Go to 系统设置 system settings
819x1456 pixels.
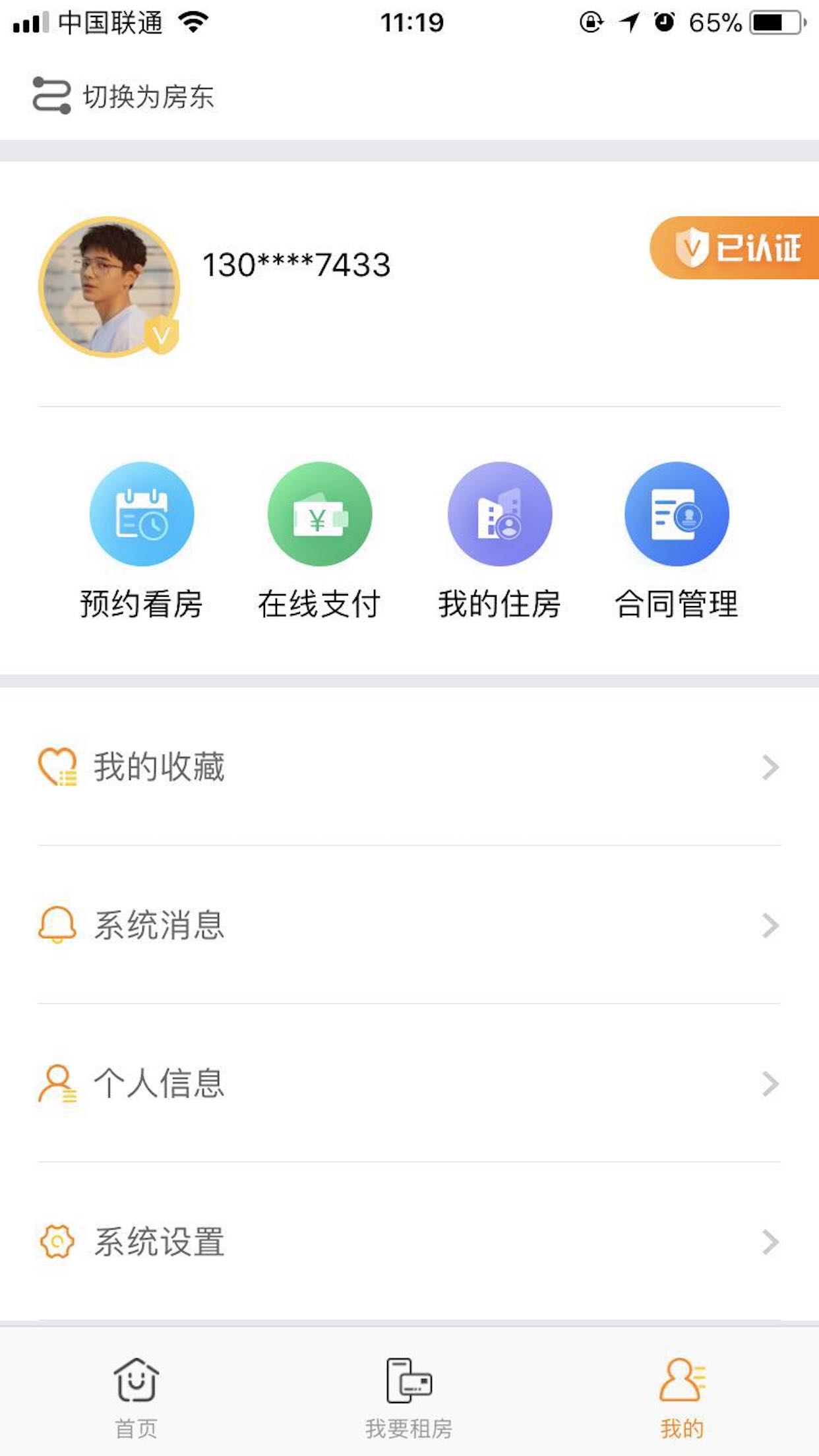(x=409, y=1242)
